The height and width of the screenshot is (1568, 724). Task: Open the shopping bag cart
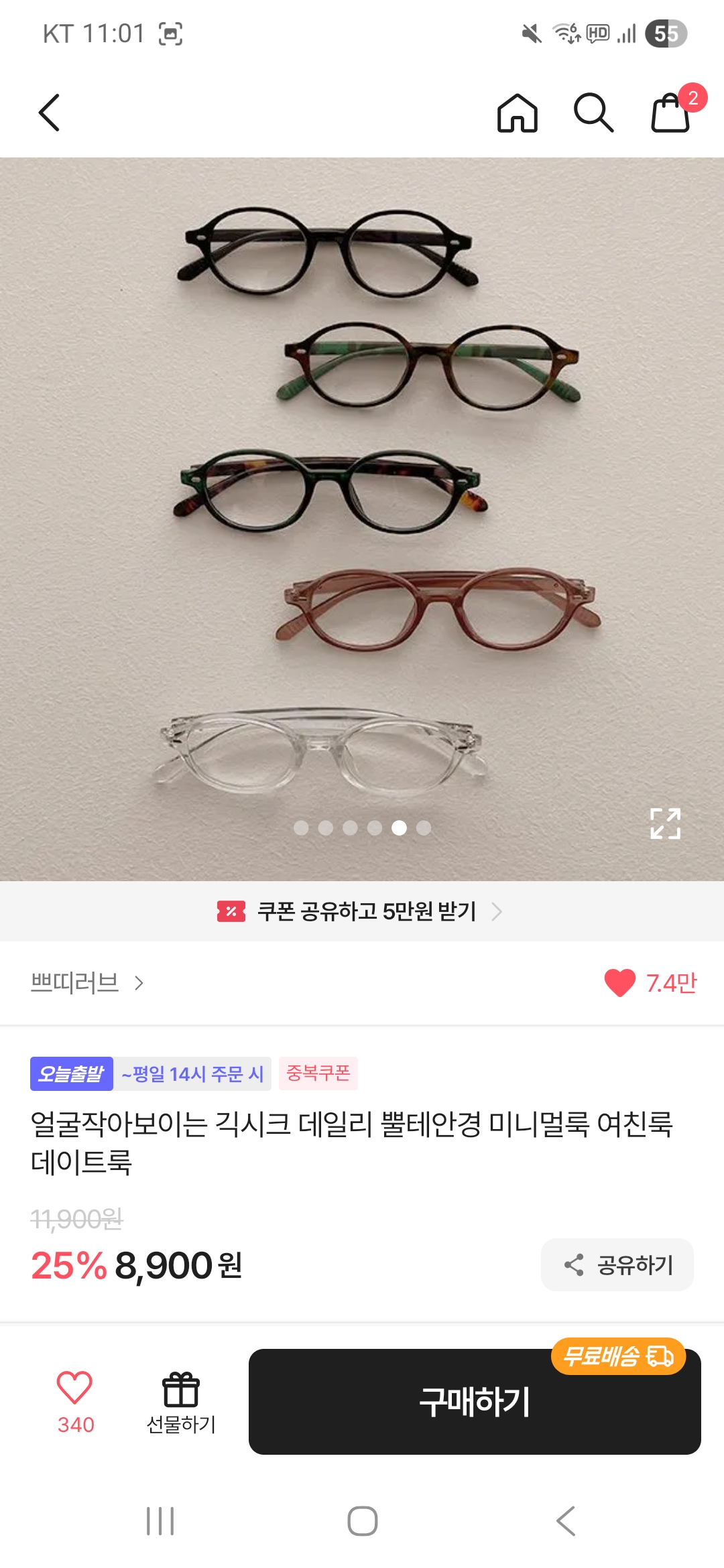tap(671, 113)
